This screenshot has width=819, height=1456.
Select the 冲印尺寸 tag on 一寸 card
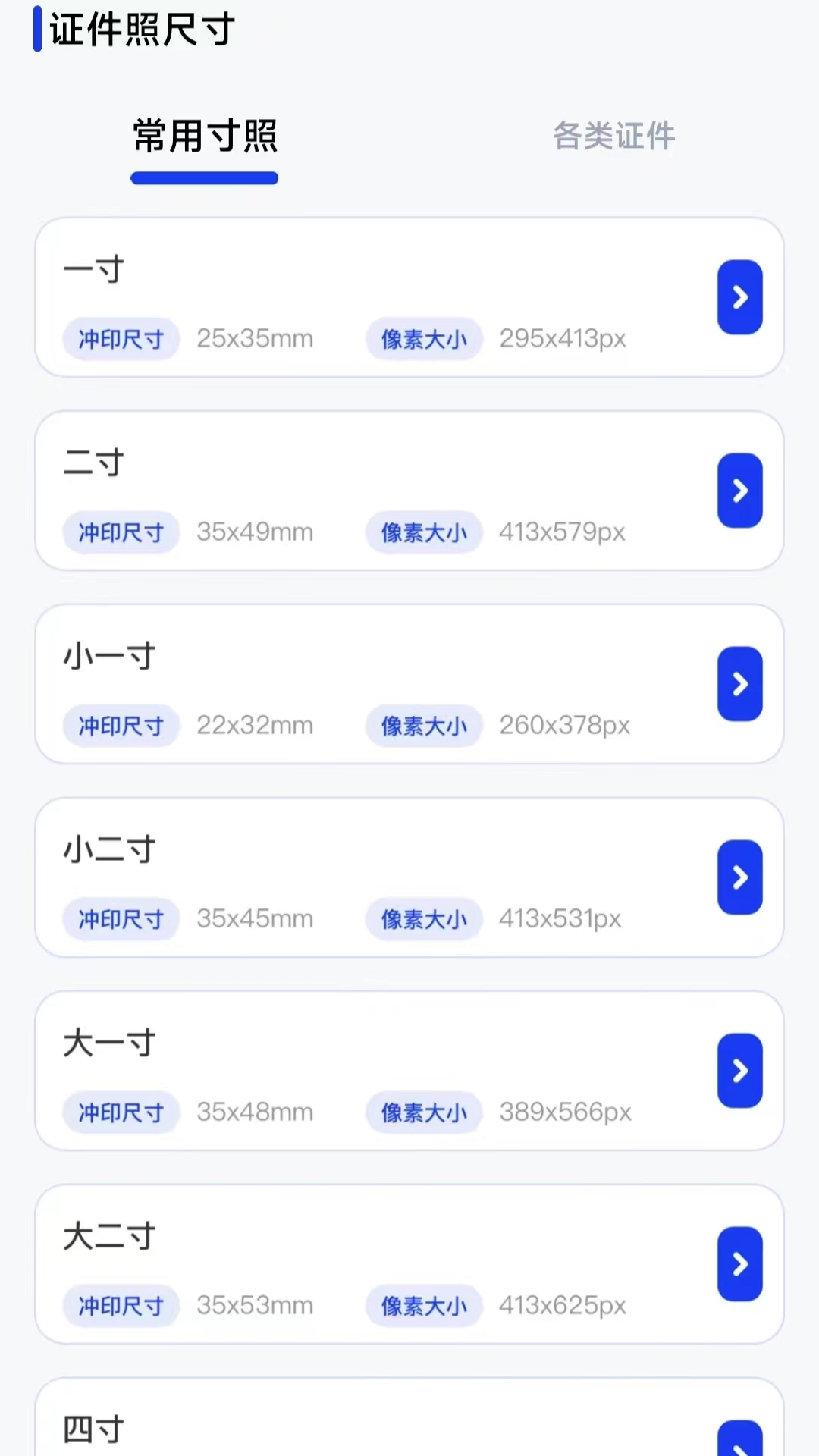tap(121, 339)
